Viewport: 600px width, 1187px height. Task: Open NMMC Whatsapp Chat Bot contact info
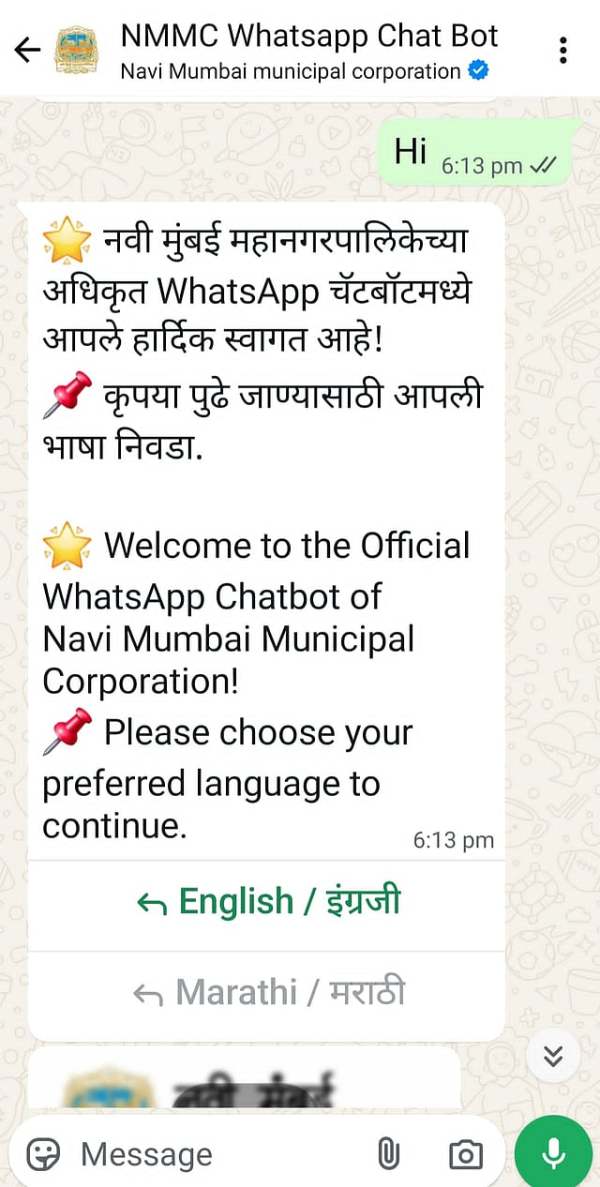pos(309,51)
